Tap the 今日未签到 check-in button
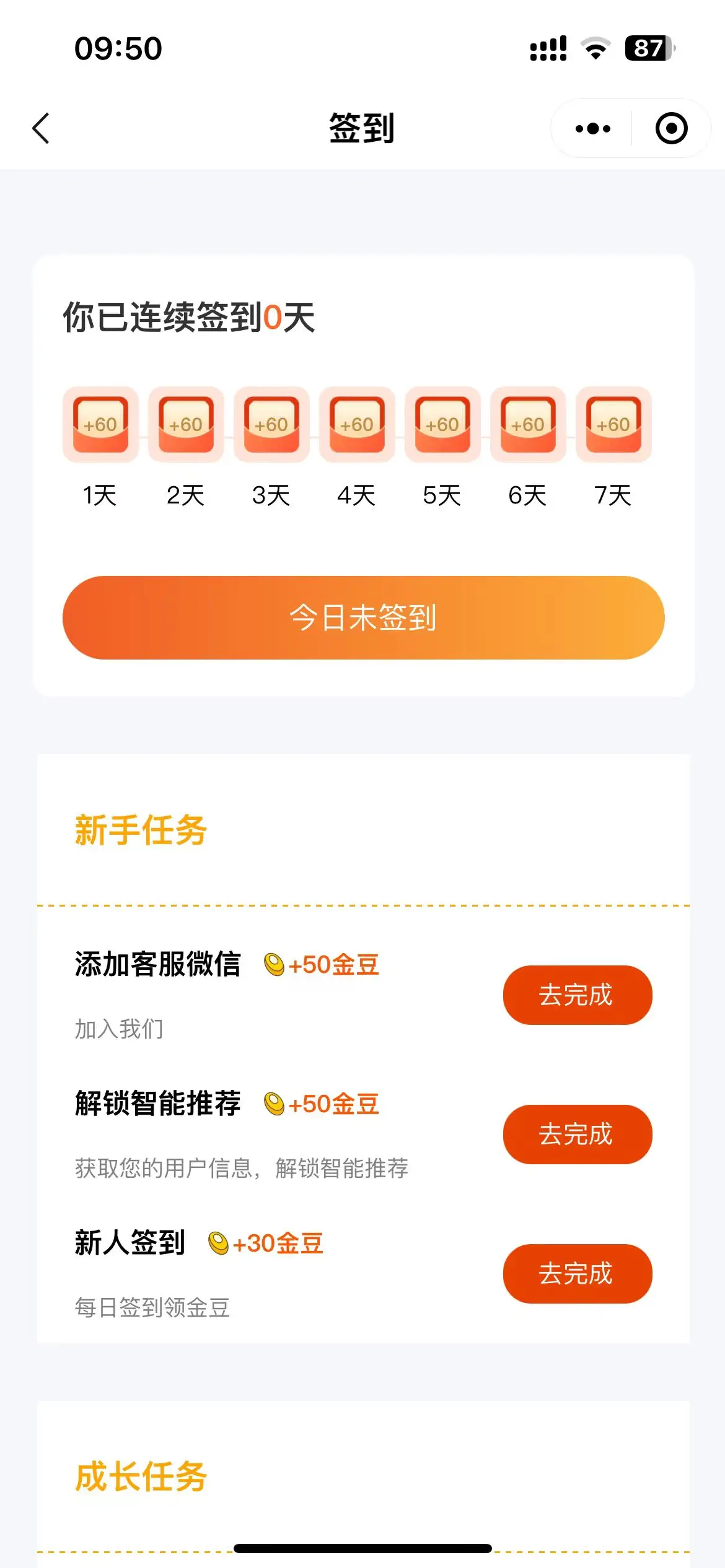The height and width of the screenshot is (1568, 725). [363, 617]
